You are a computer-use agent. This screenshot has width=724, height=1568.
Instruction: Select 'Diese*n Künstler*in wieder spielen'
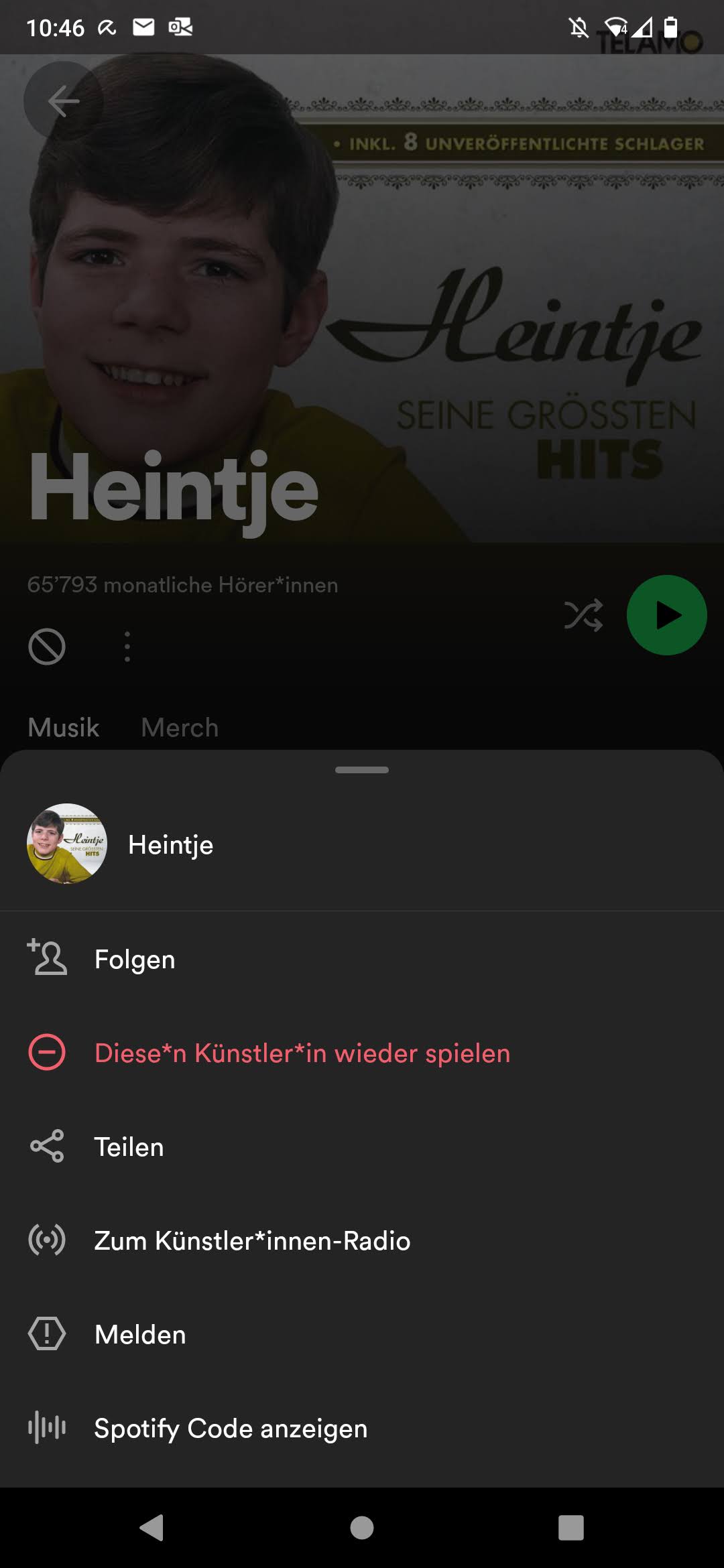click(302, 1053)
